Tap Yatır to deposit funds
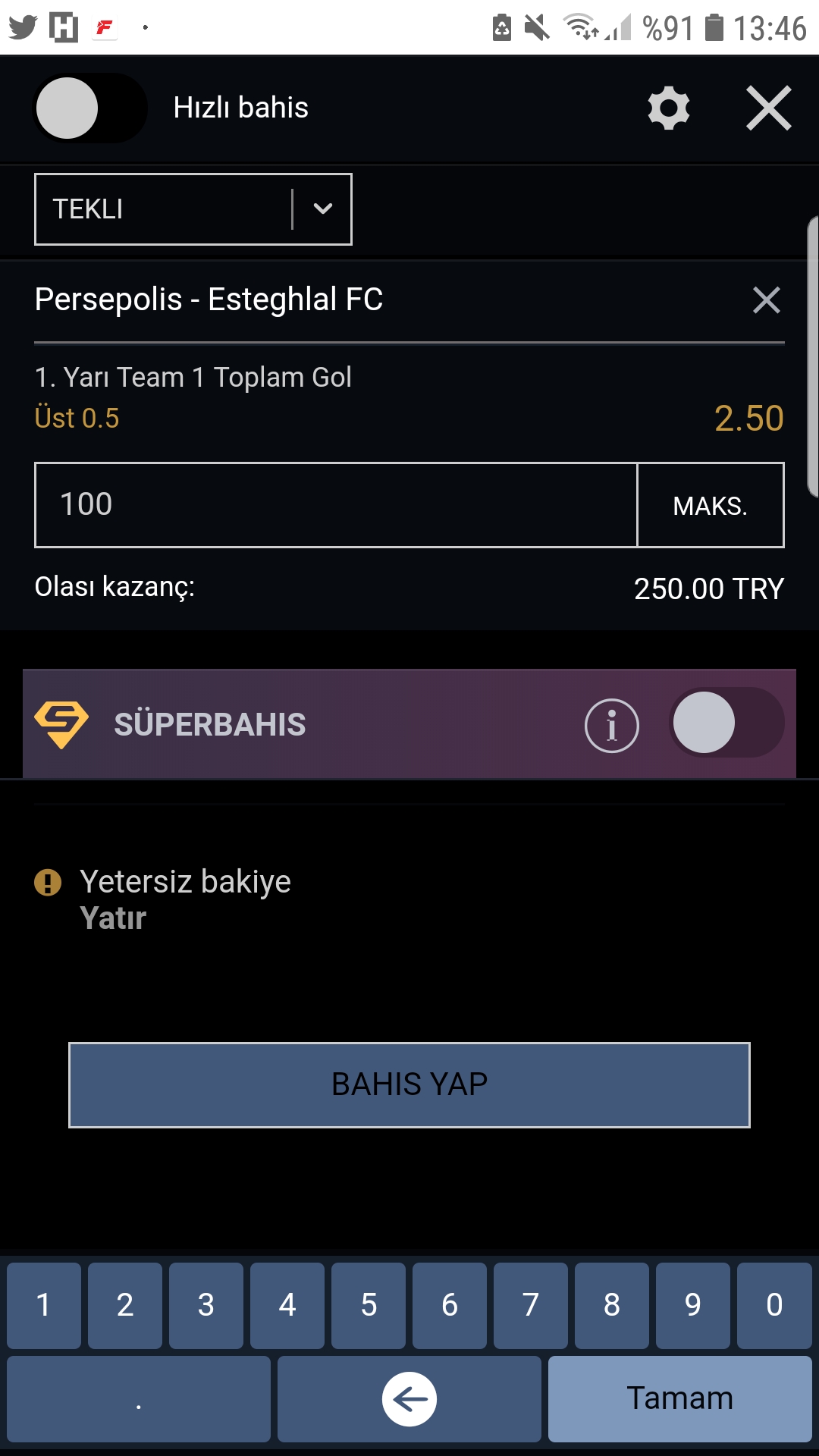This screenshot has width=819, height=1456. point(113,918)
